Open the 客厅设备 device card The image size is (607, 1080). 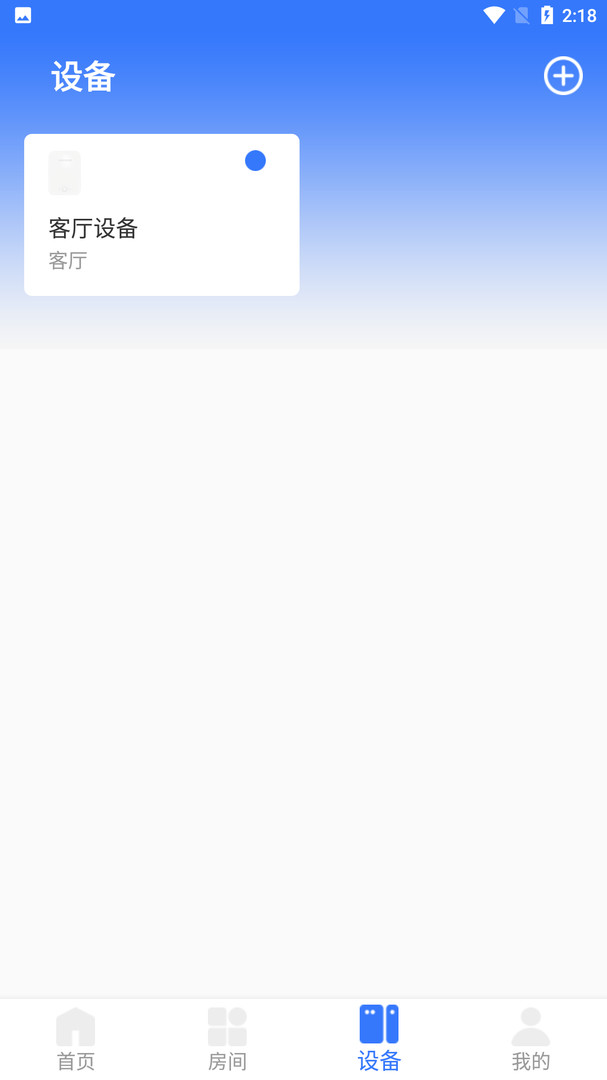coord(161,215)
